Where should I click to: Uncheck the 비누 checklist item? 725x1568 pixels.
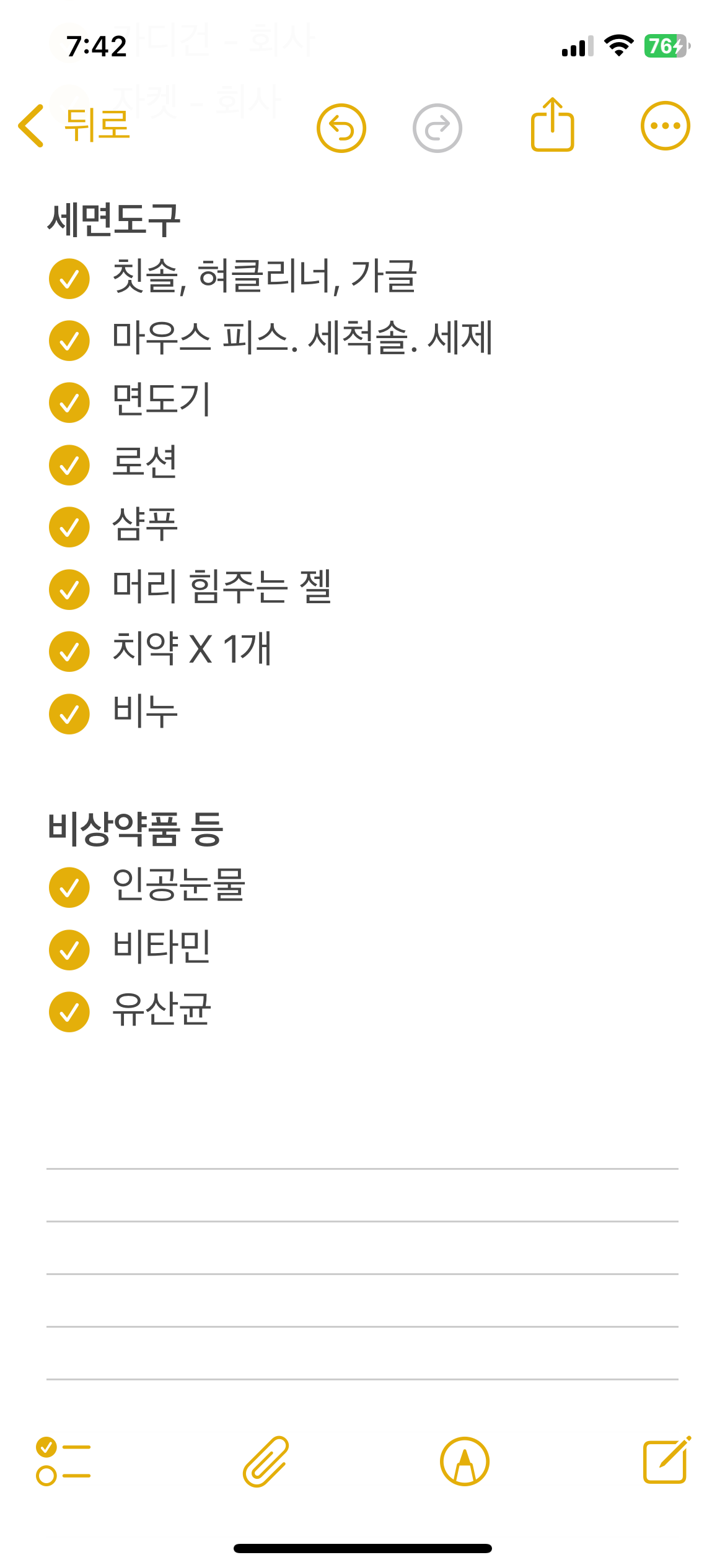click(69, 713)
